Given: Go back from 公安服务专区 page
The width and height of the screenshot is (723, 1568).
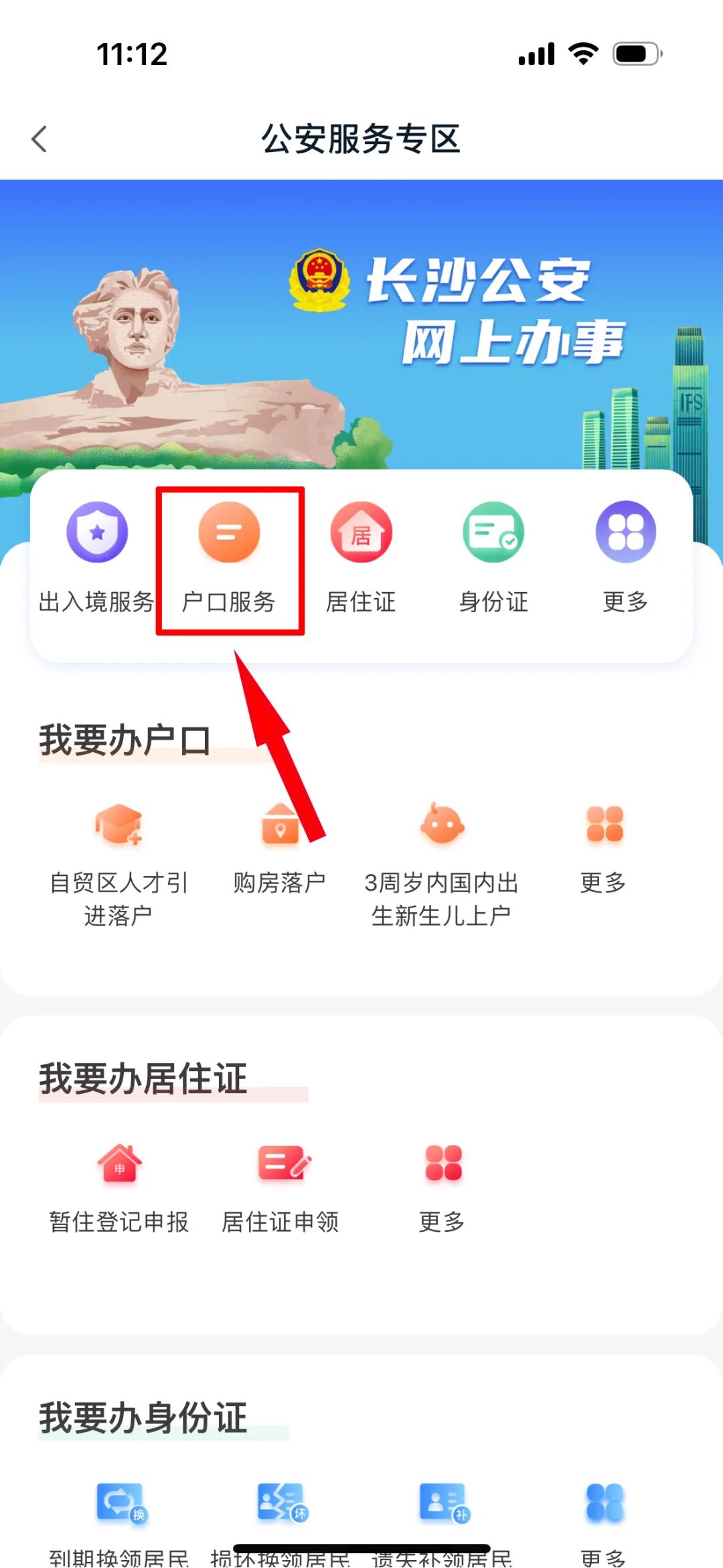Looking at the screenshot, I should (x=39, y=139).
